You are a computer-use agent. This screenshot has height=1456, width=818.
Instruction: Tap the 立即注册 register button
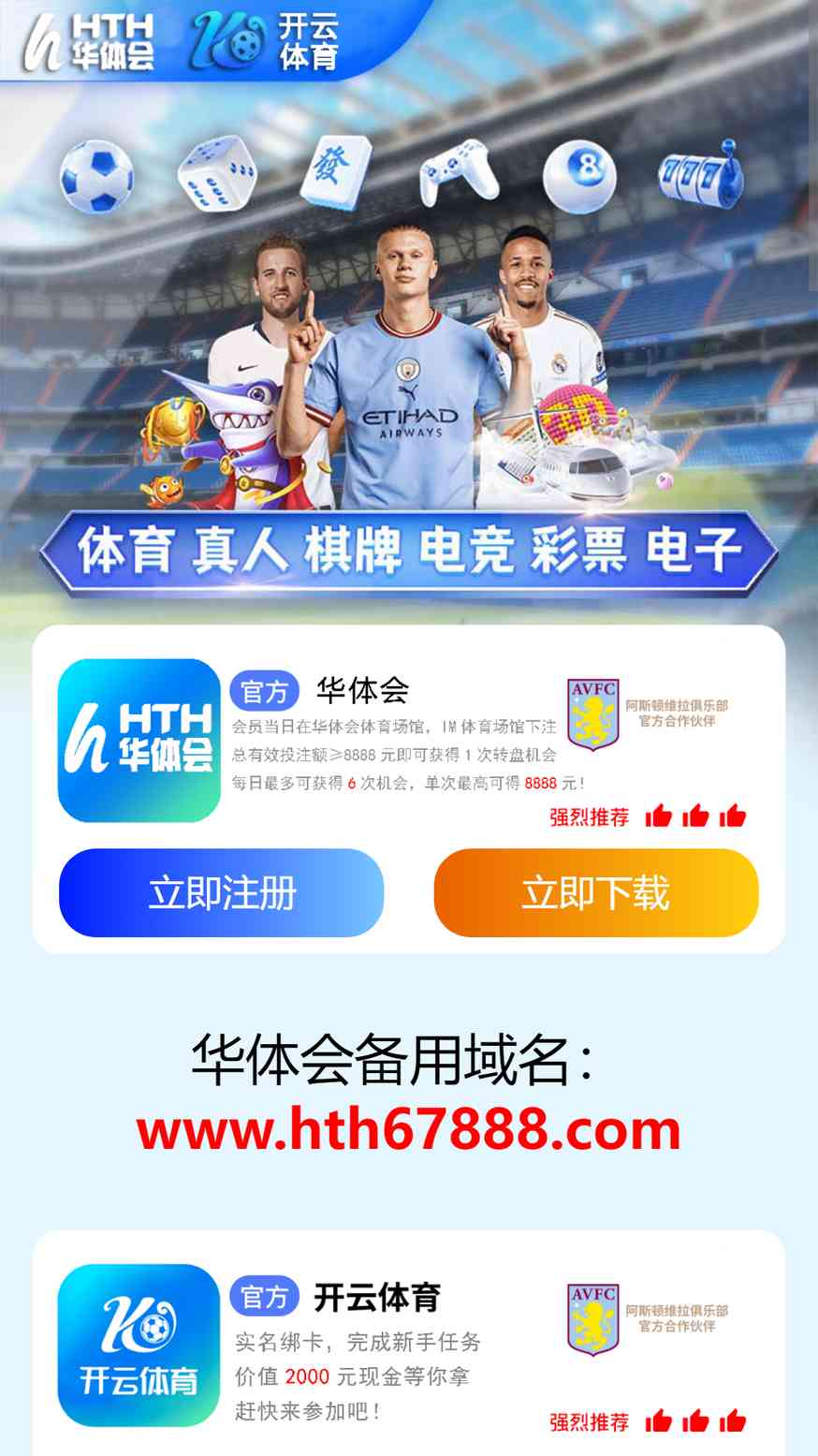click(222, 892)
